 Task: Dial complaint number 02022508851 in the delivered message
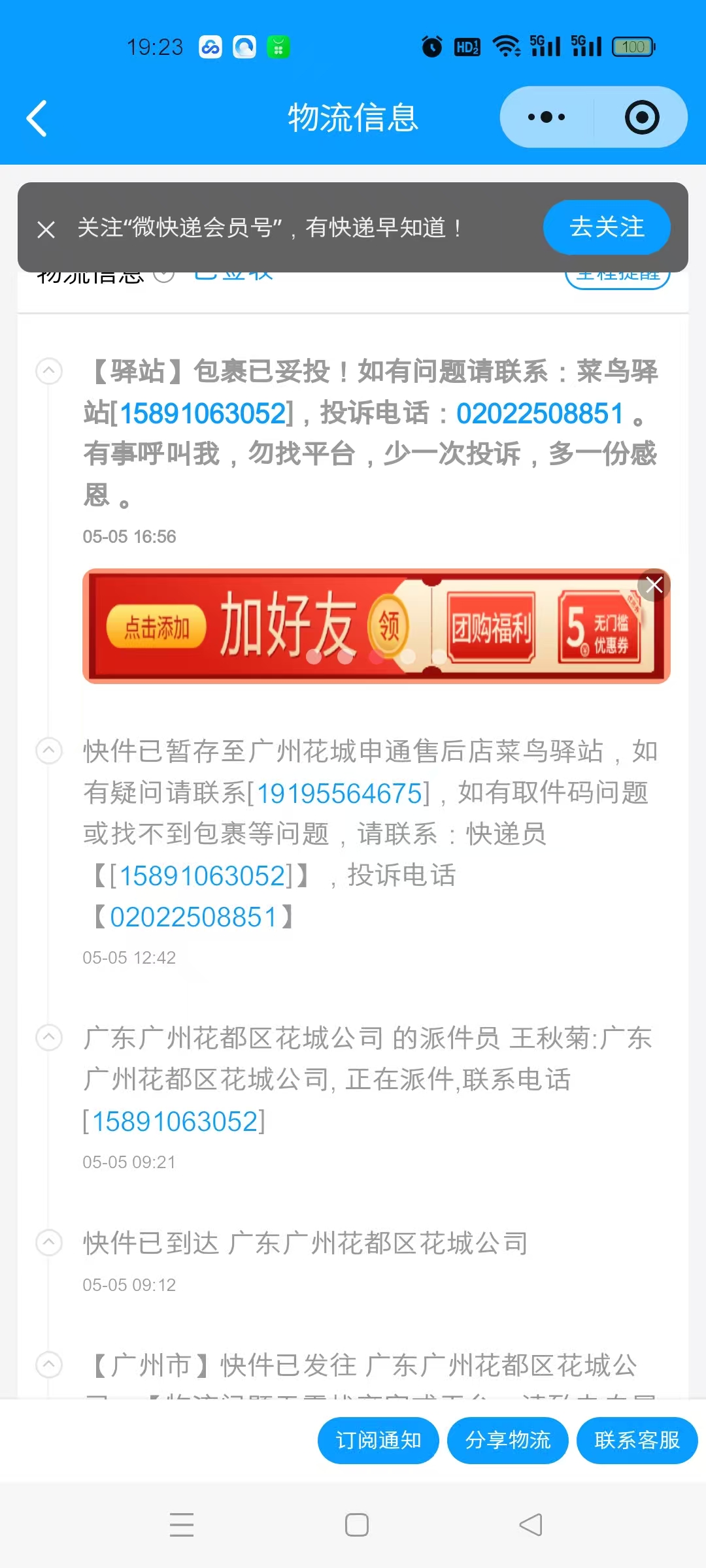(539, 414)
